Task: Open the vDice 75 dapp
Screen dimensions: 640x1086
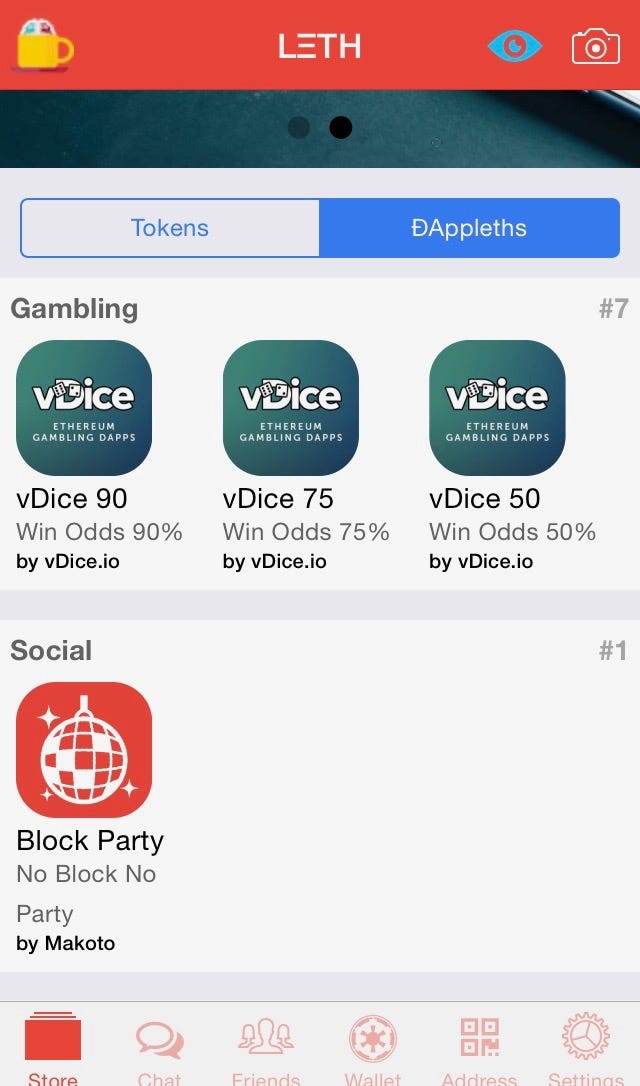Action: coord(290,408)
